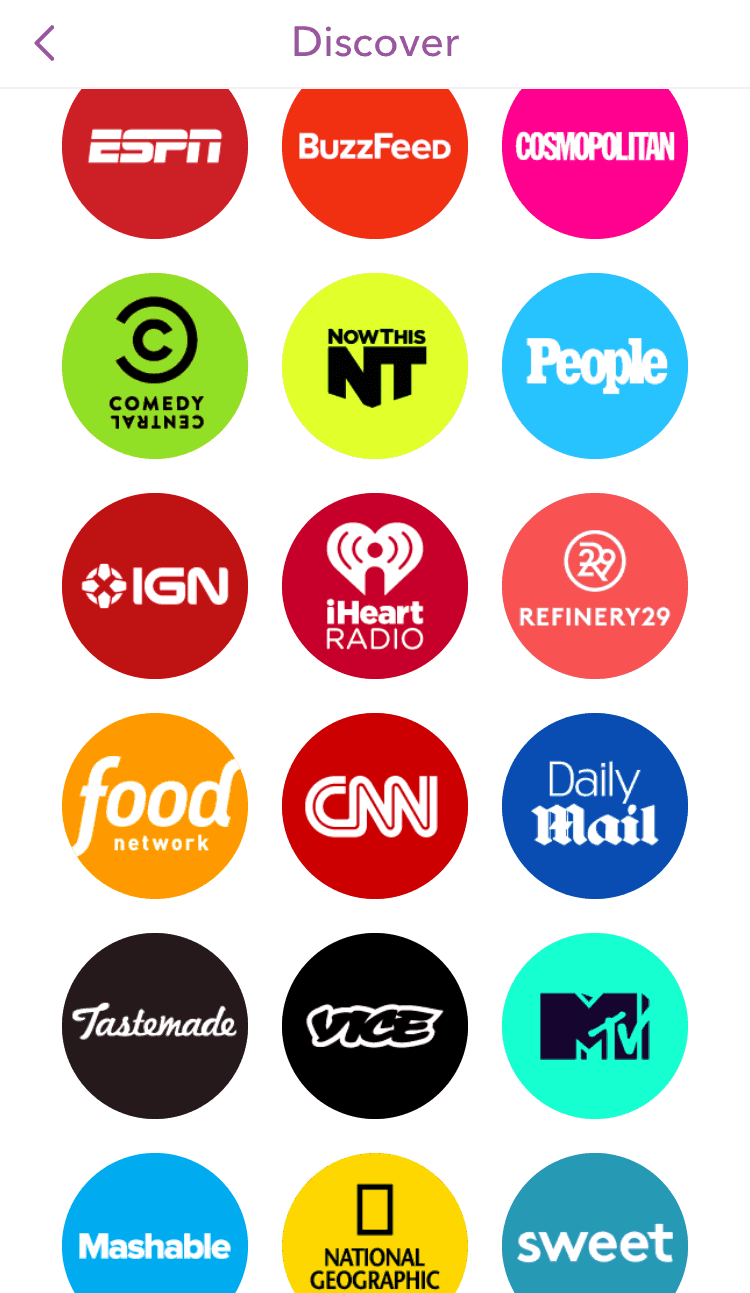Viewport: 750px width, 1293px height.
Task: Tap the CNN channel
Action: coord(375,806)
